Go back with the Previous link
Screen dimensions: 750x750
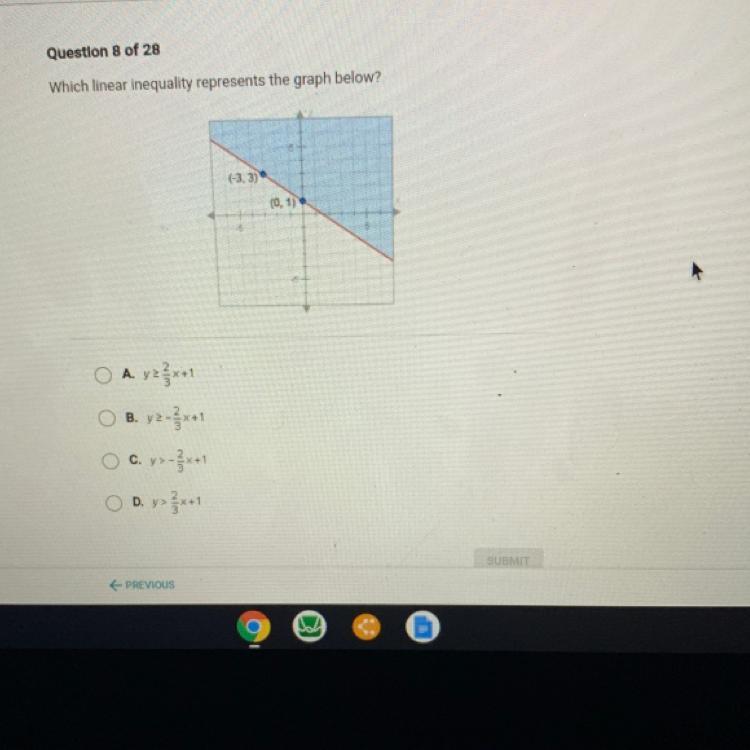[141, 585]
